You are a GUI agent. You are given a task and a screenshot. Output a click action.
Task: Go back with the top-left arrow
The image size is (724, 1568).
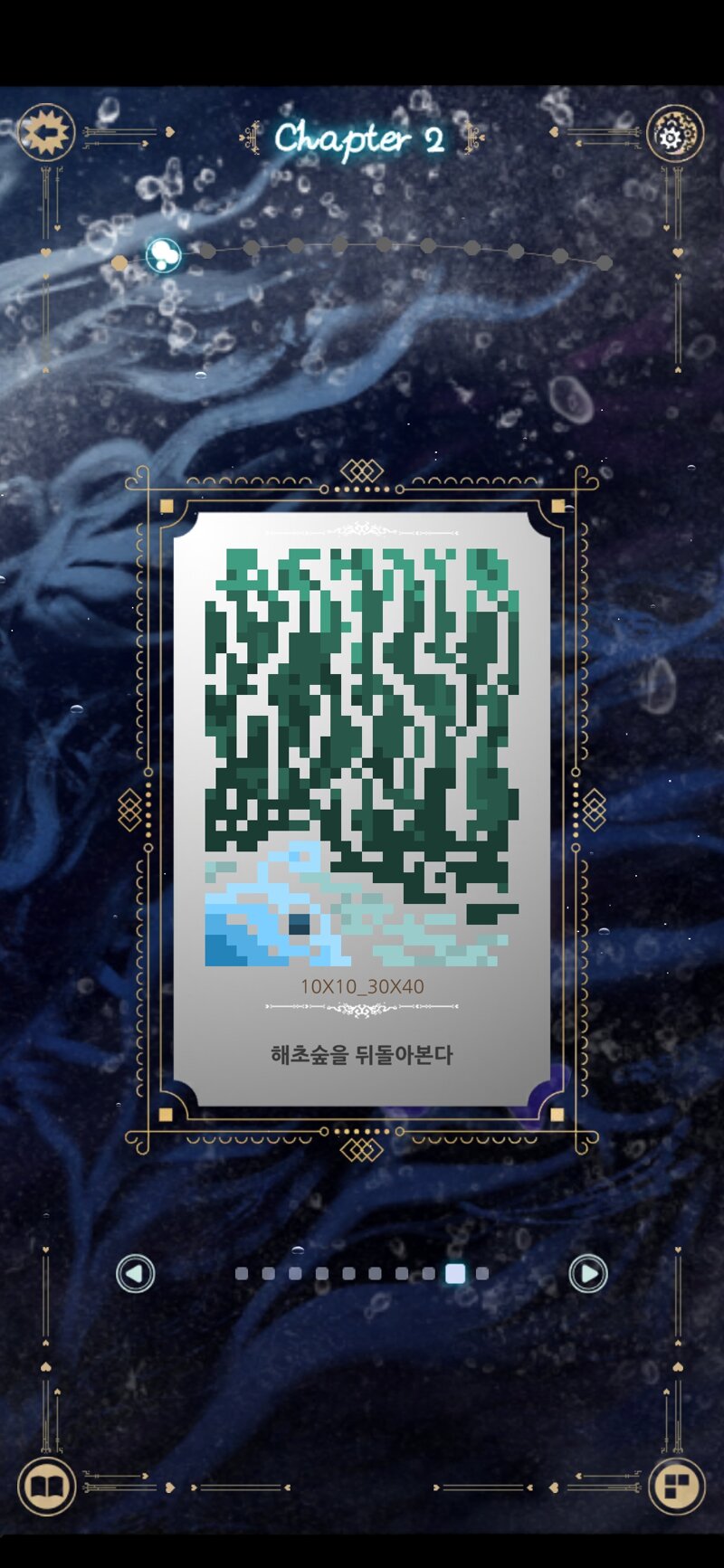(45, 132)
